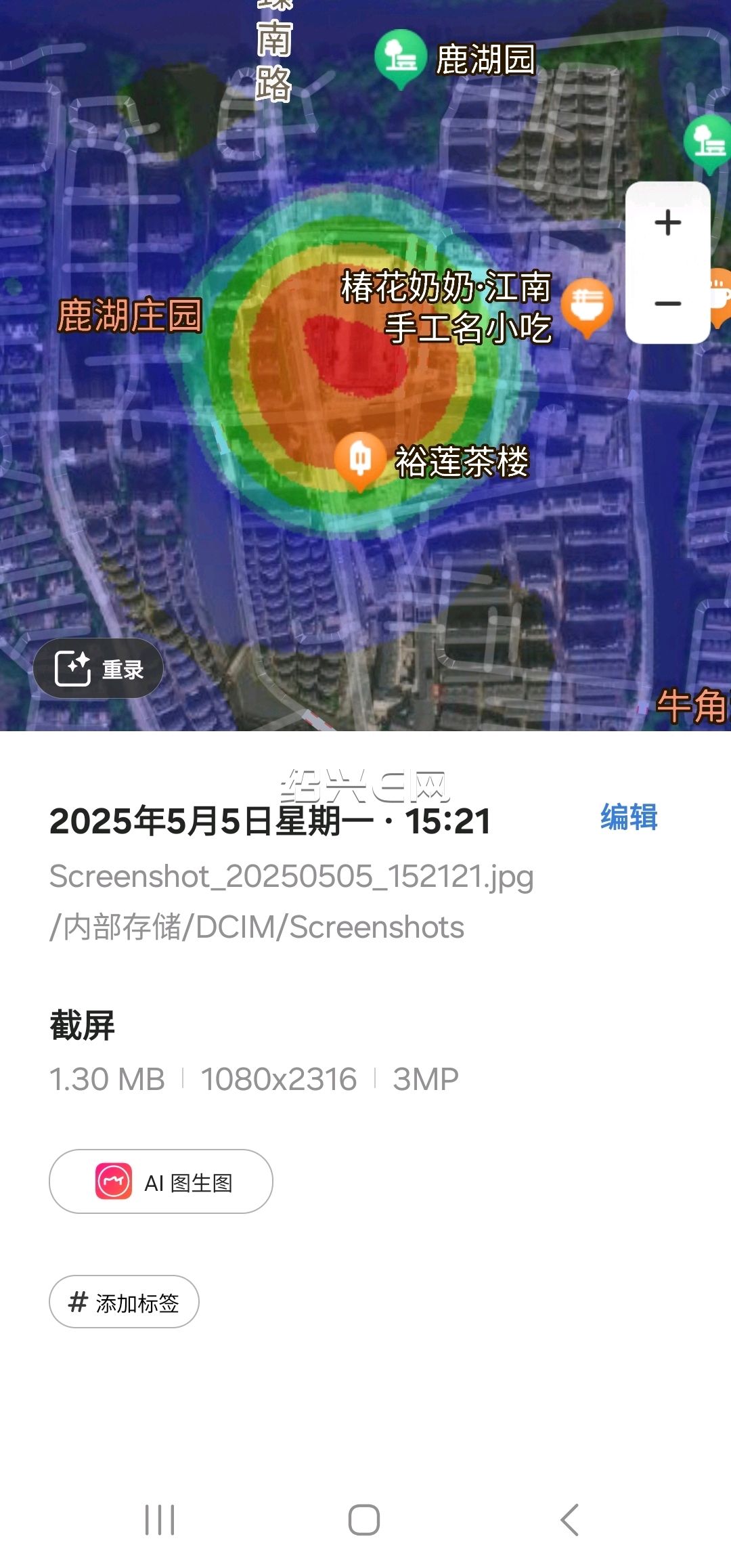Screen dimensions: 731x1568
Task: Add a tag with 添加标签
Action: pos(124,1302)
